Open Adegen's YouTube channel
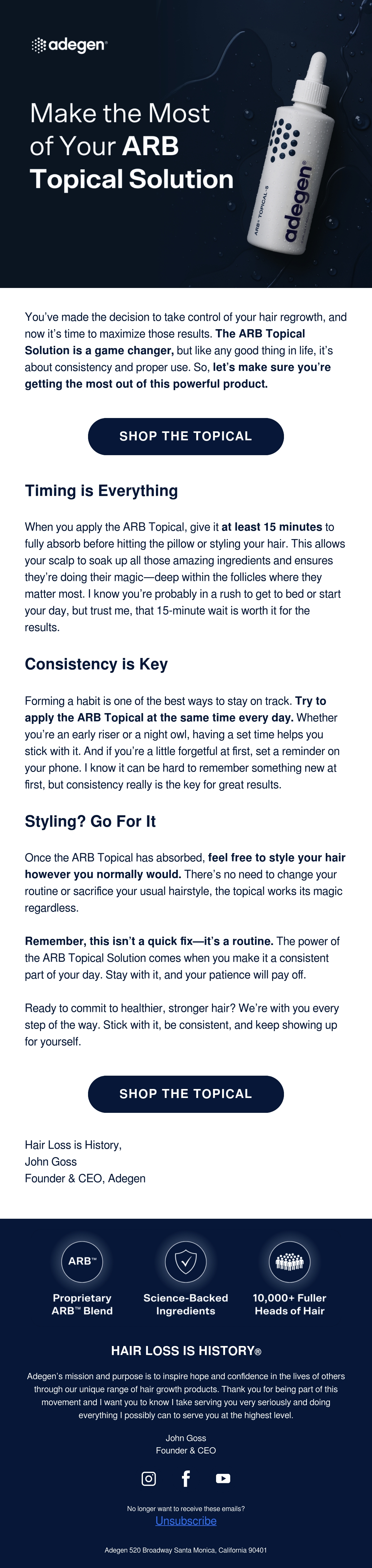This screenshot has width=372, height=1568. pos(223,1478)
